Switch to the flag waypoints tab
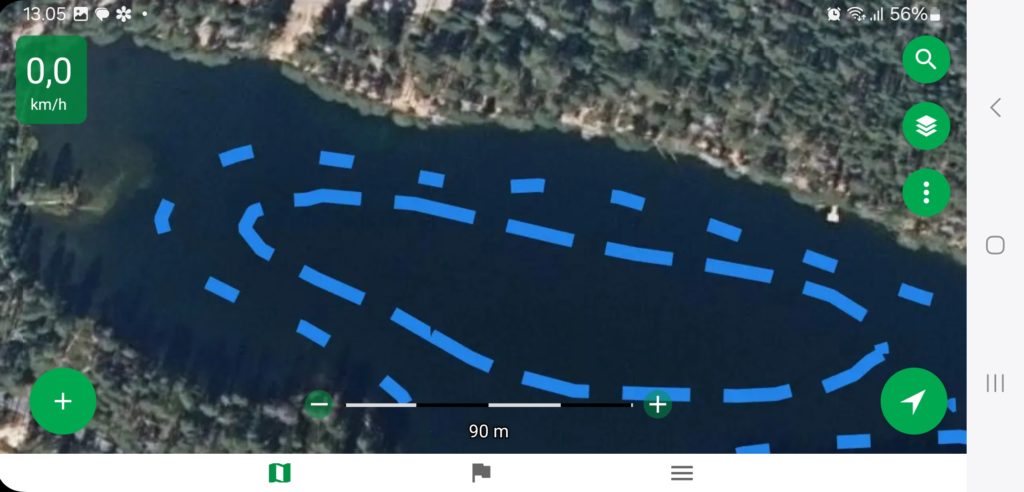Viewport: 1024px width, 492px height. [481, 473]
